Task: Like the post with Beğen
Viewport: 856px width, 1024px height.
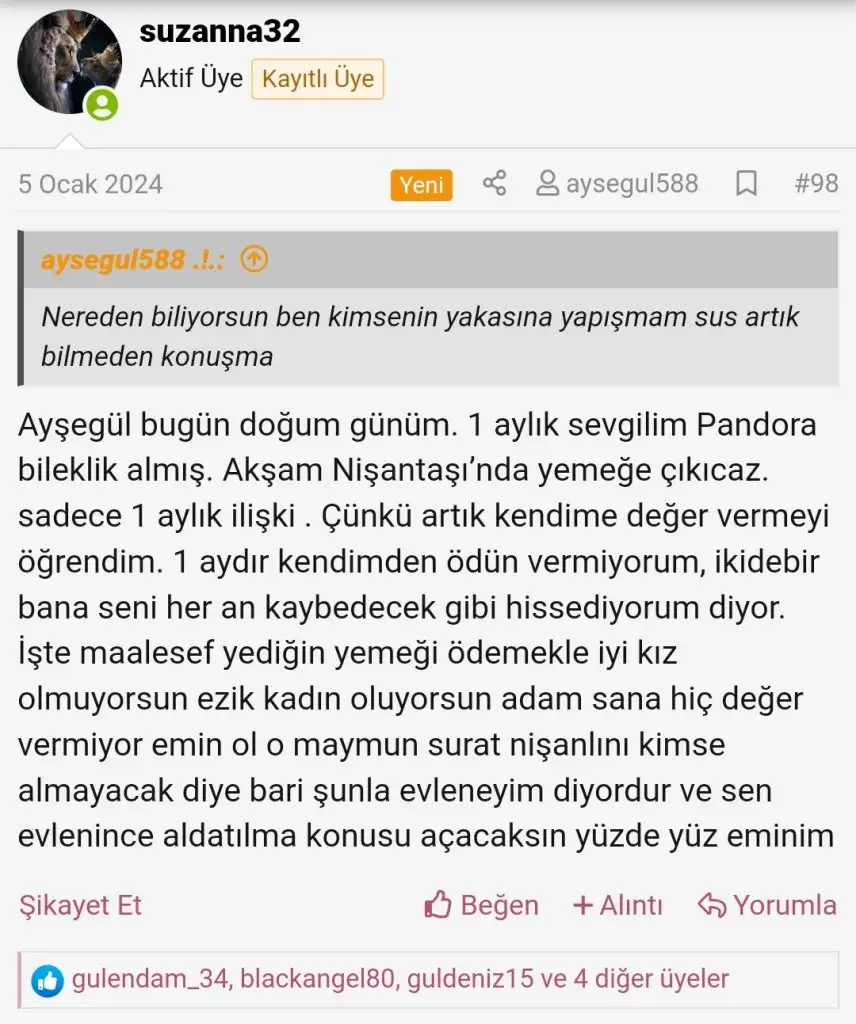Action: 482,906
